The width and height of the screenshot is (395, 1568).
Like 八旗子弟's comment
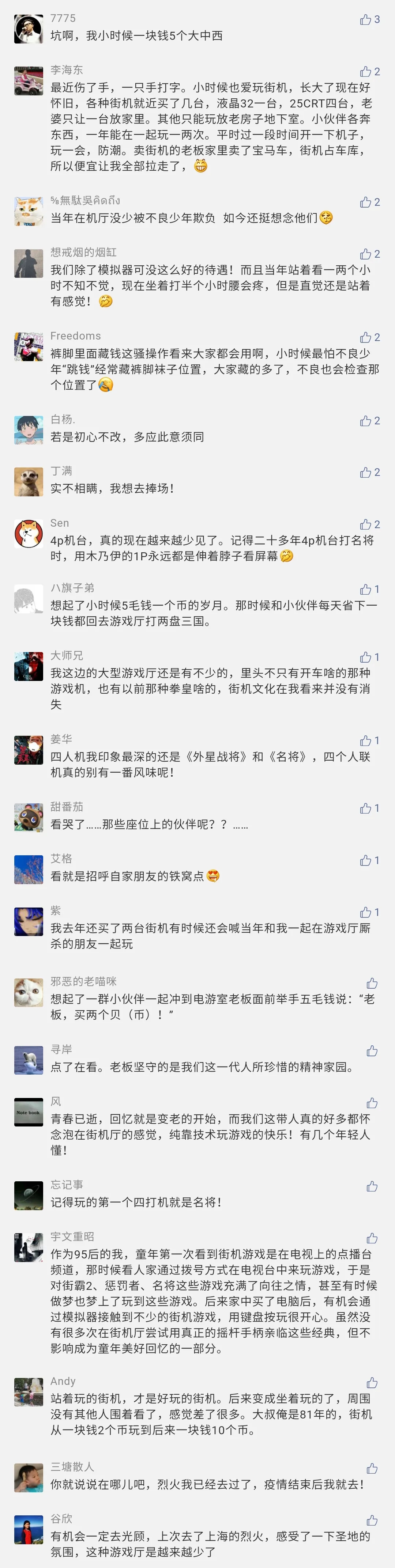pyautogui.click(x=365, y=589)
